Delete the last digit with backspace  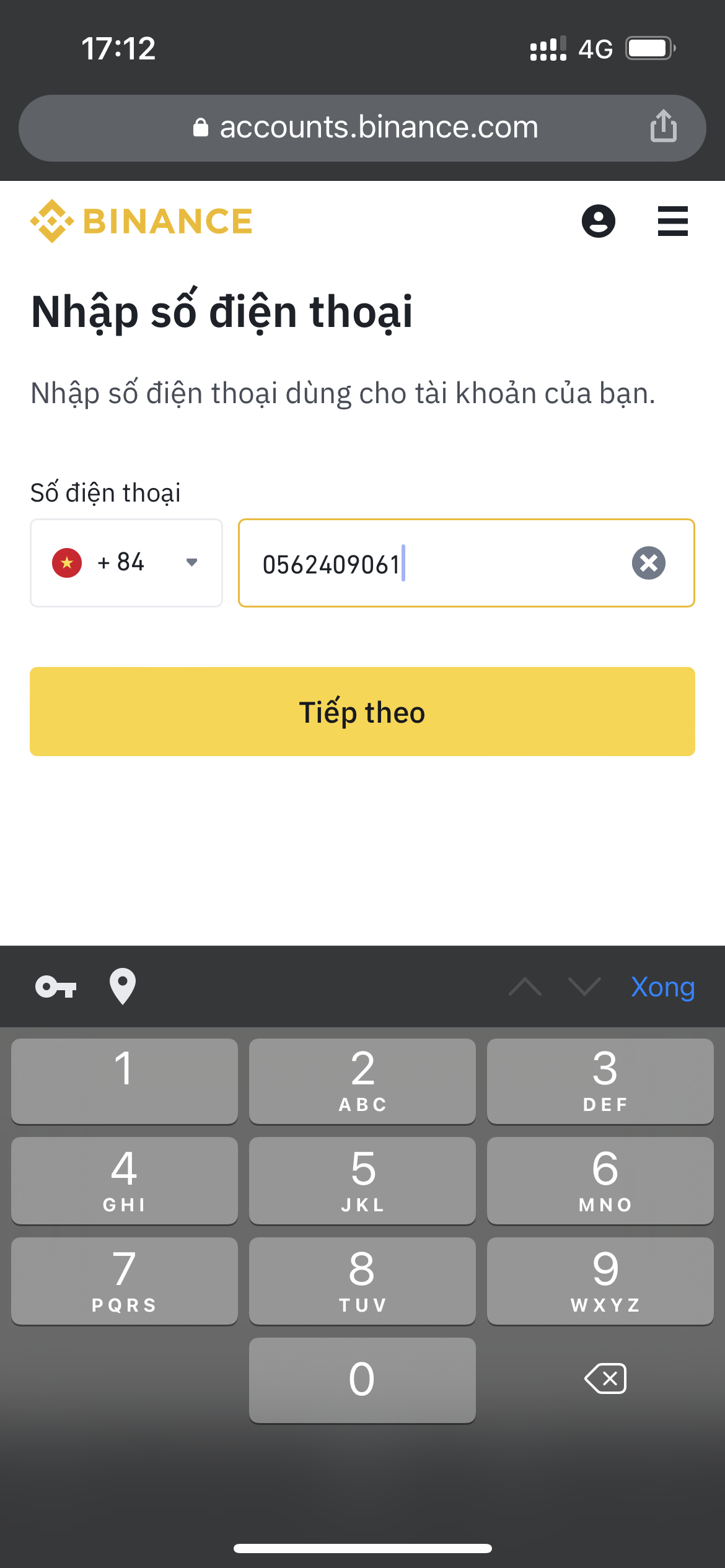605,1379
